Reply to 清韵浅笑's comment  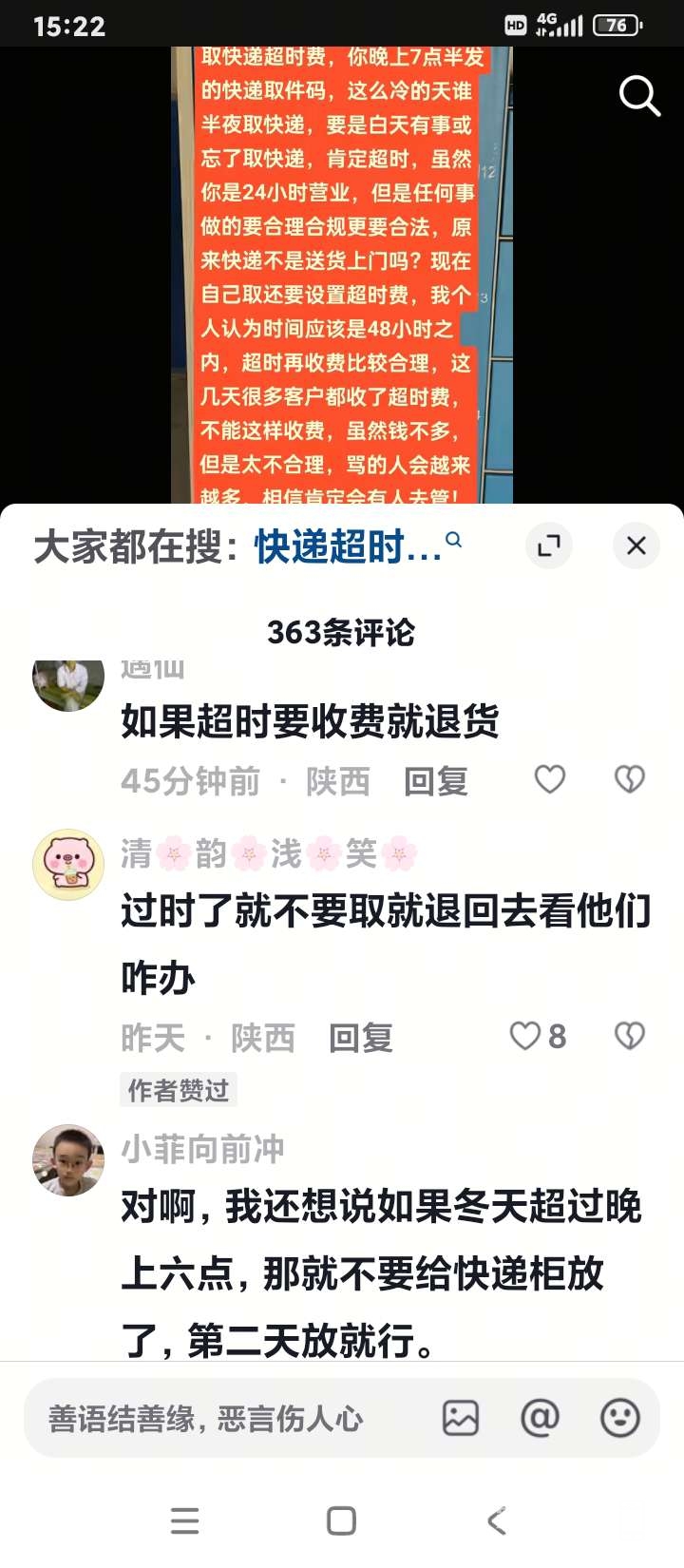pyautogui.click(x=360, y=1038)
